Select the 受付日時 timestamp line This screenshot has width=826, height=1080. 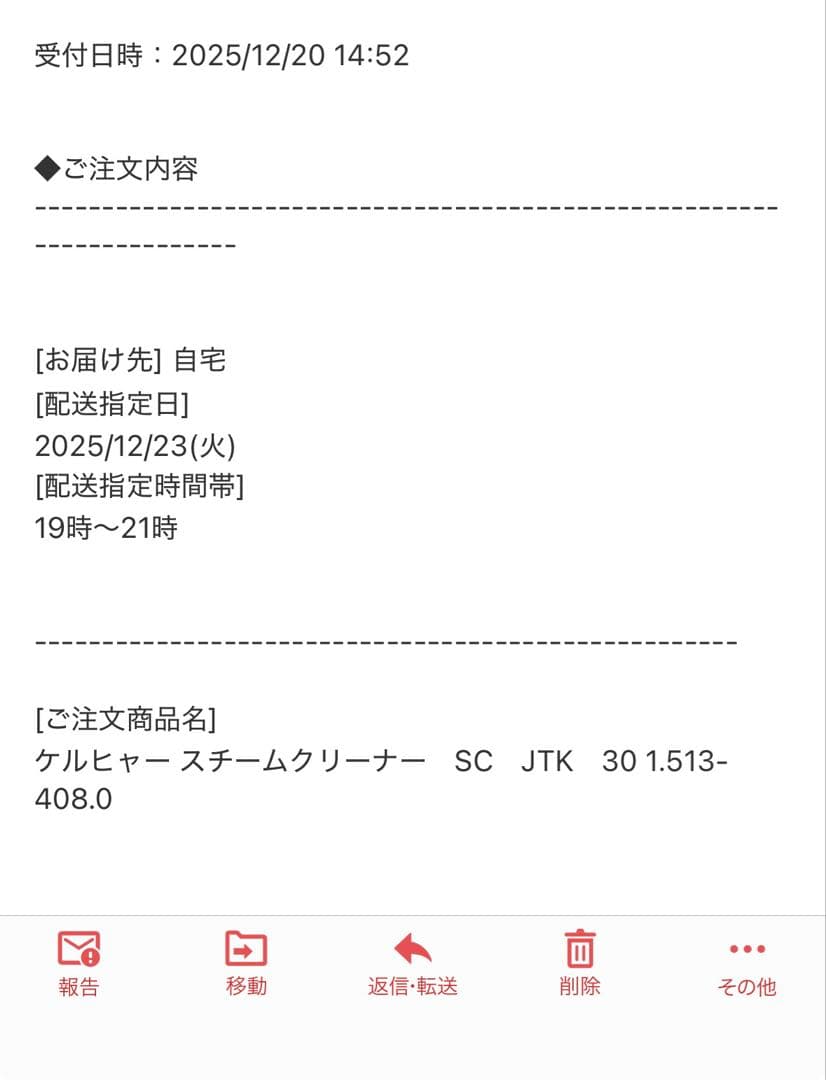[x=222, y=57]
